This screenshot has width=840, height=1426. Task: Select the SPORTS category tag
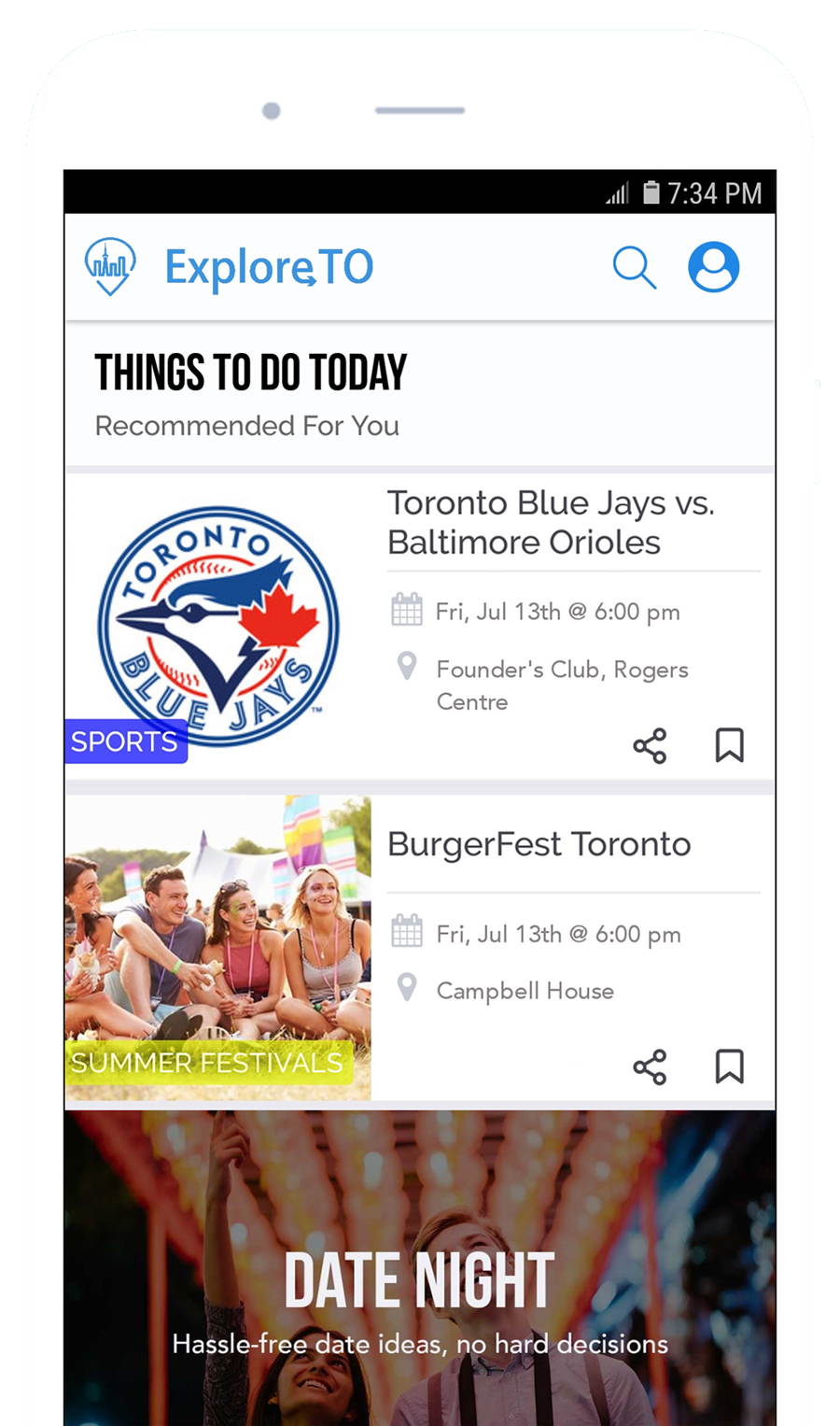click(125, 741)
